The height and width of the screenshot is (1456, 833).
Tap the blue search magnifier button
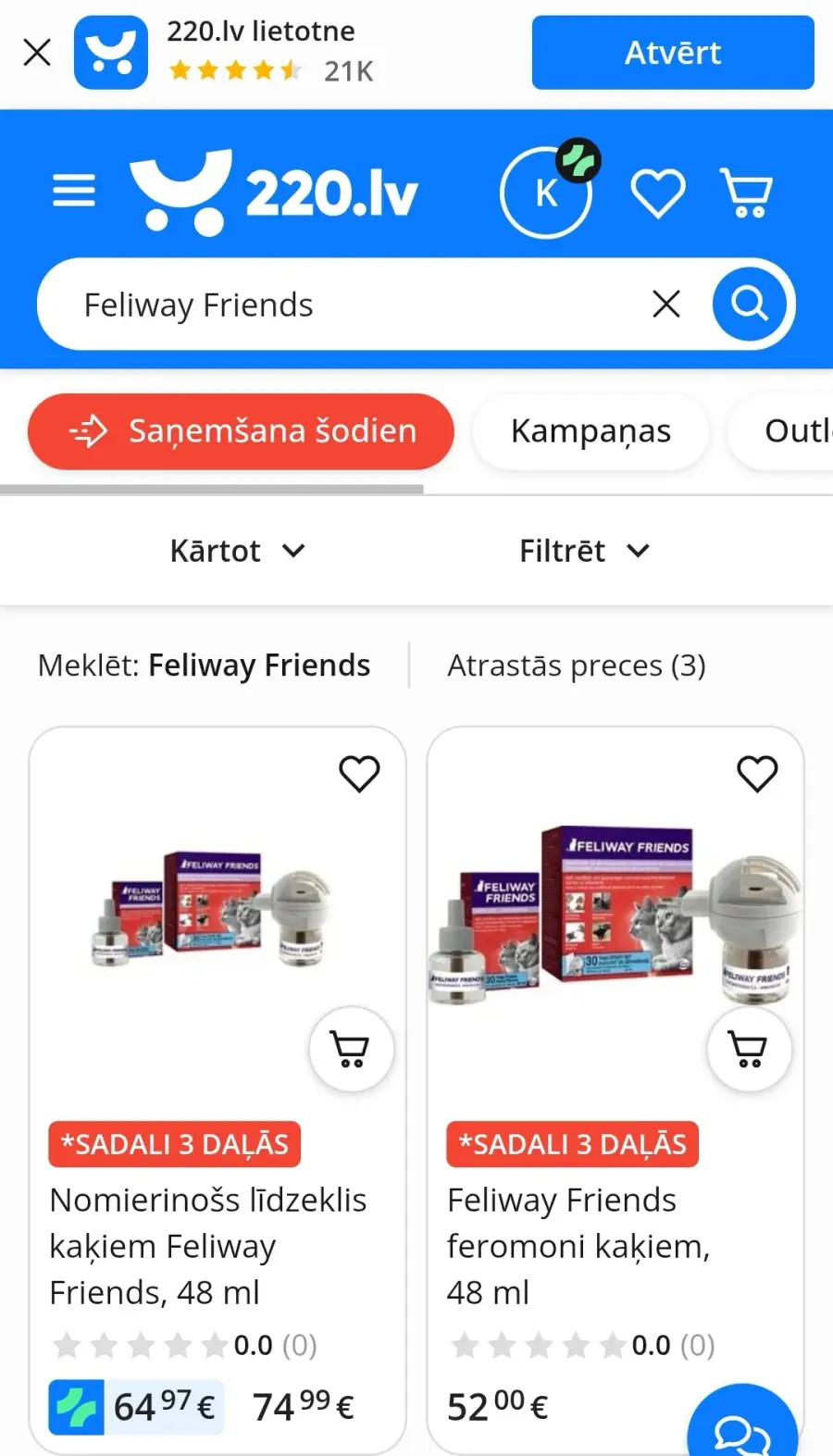(x=749, y=304)
